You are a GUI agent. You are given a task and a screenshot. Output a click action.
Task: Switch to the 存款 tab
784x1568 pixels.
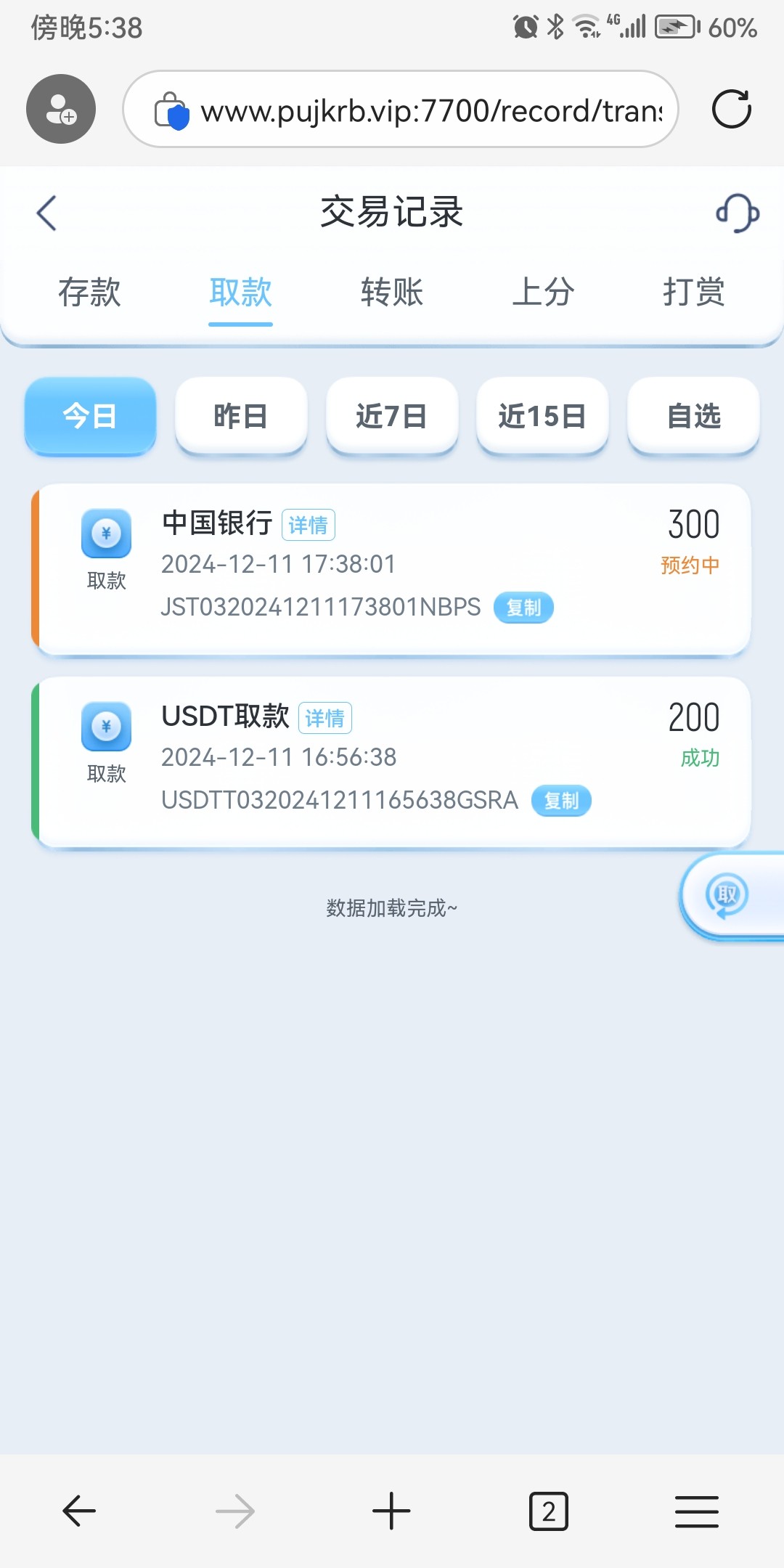(89, 293)
